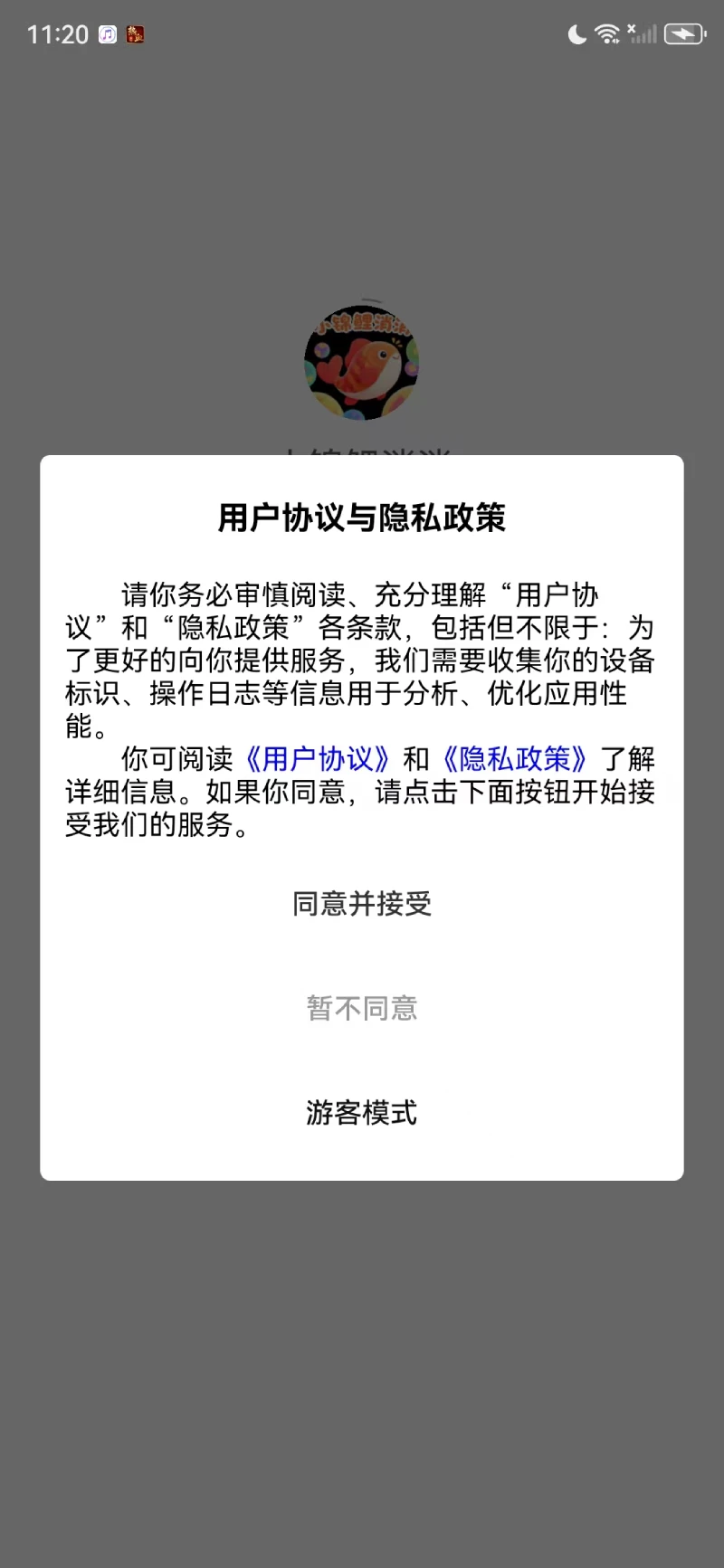Tap 同意并接受 to accept the agreement
The height and width of the screenshot is (1568, 724).
(362, 903)
